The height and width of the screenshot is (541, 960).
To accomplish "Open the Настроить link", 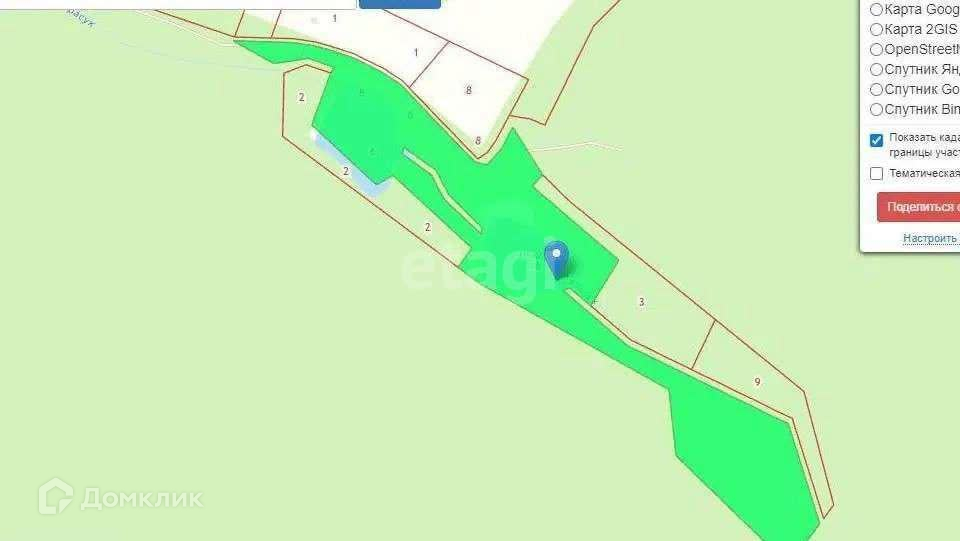I will click(930, 238).
